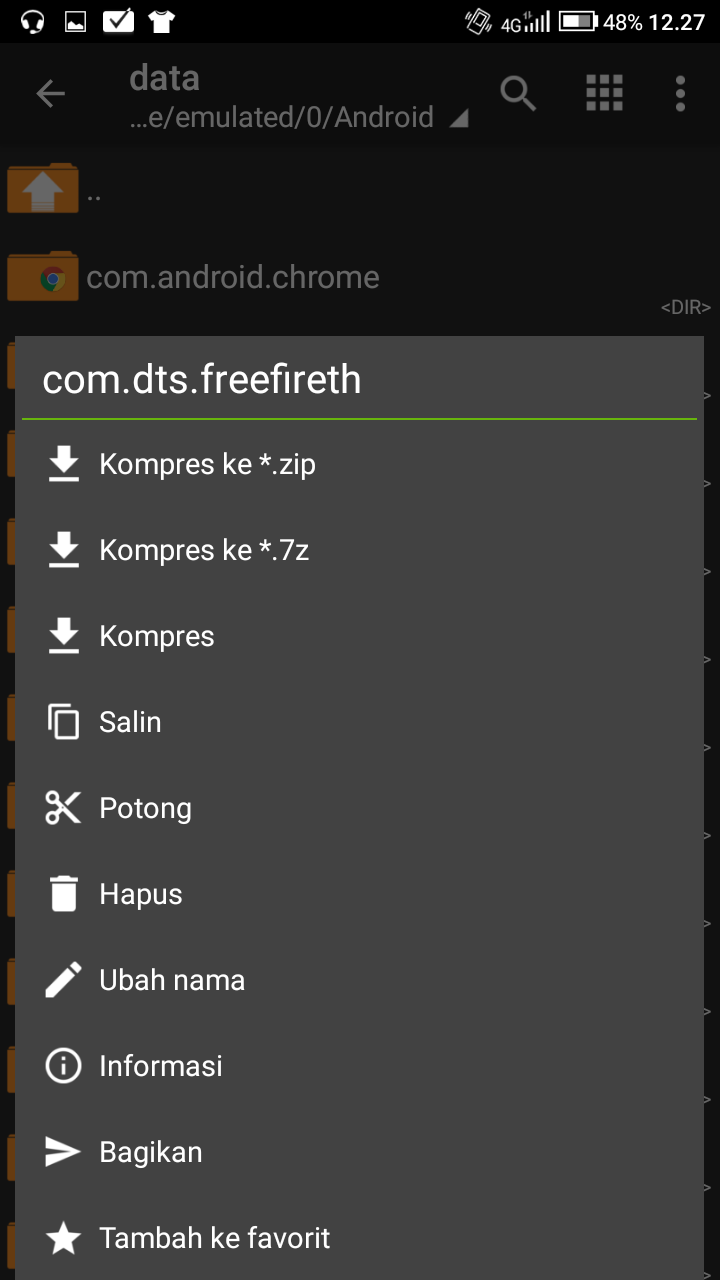The image size is (720, 1280).
Task: Select Kompres ke *.zip option
Action: point(207,464)
